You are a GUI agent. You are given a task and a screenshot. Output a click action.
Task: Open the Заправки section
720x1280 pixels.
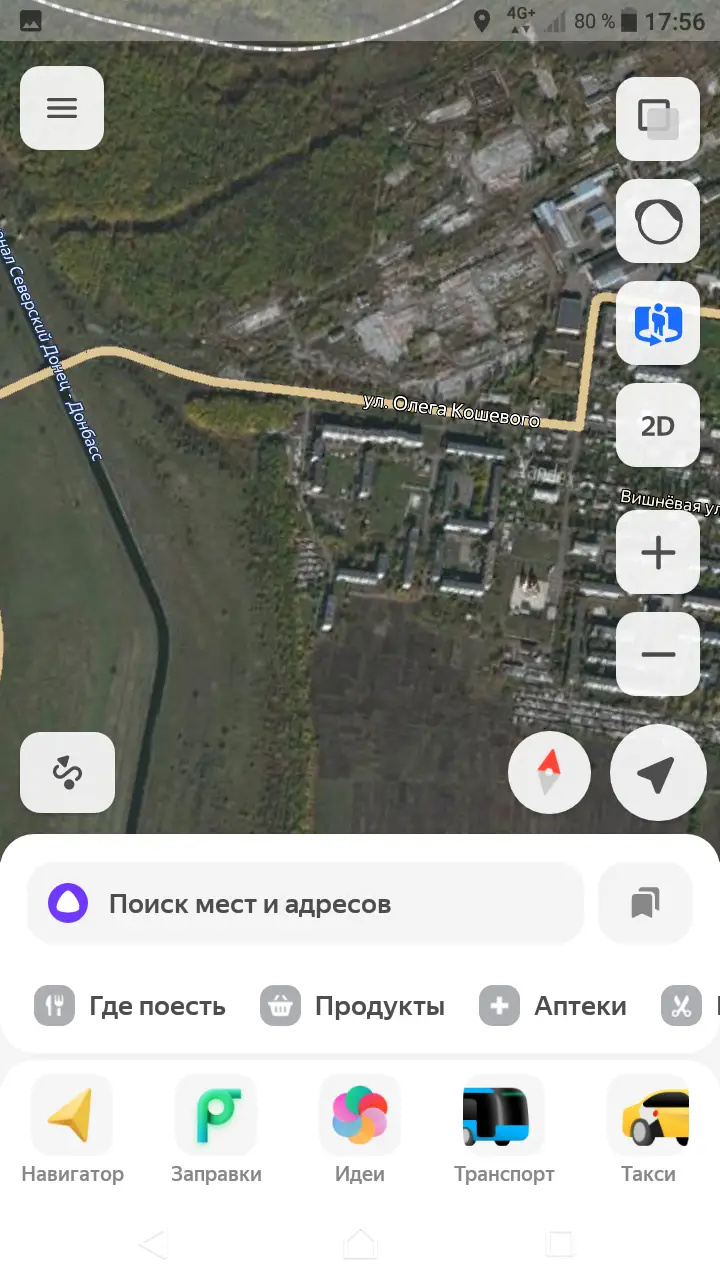pos(216,1130)
